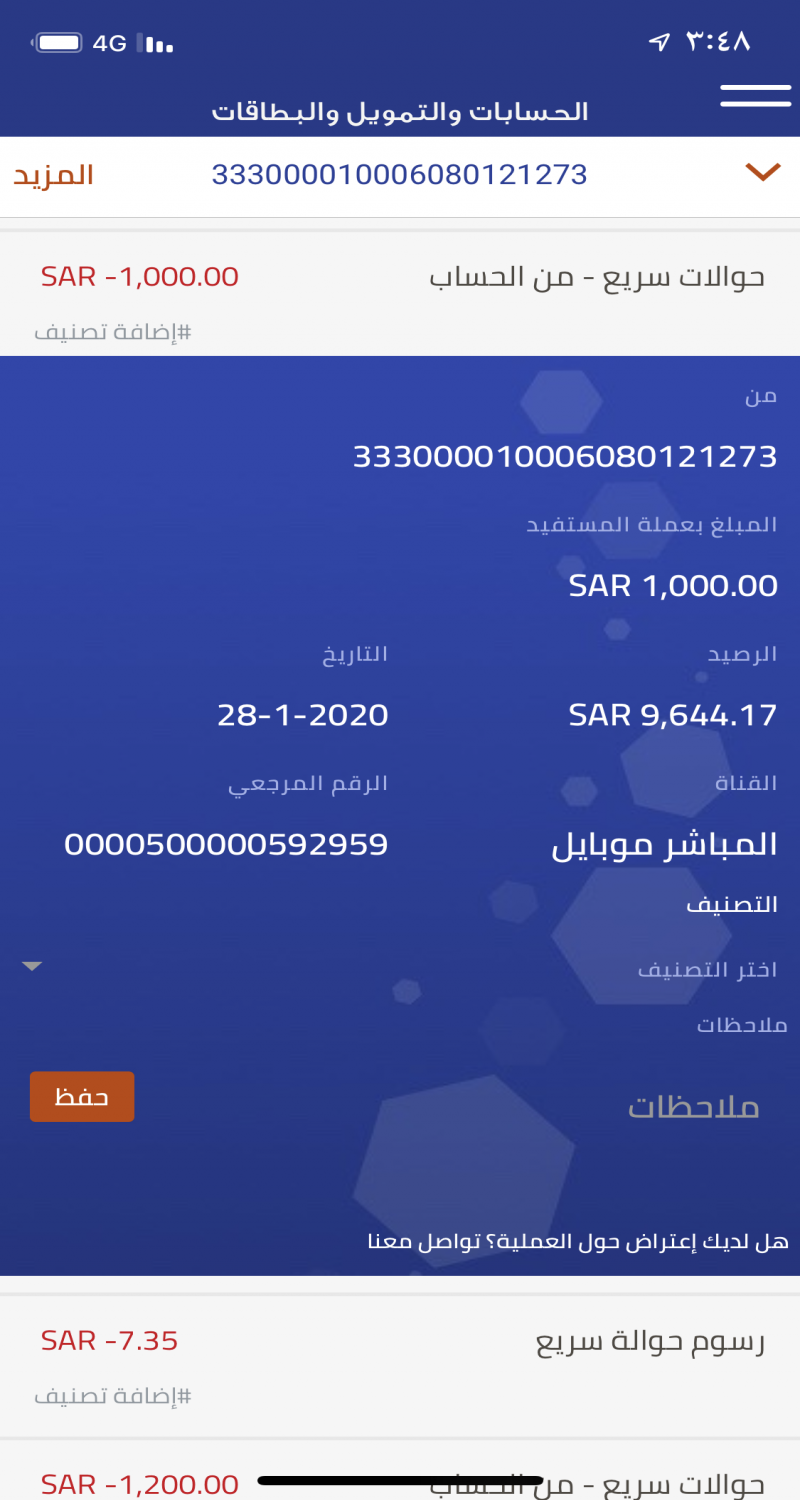Add category tag under SAR -1,000.00 transfer
This screenshot has height=1500, width=800.
[x=112, y=332]
